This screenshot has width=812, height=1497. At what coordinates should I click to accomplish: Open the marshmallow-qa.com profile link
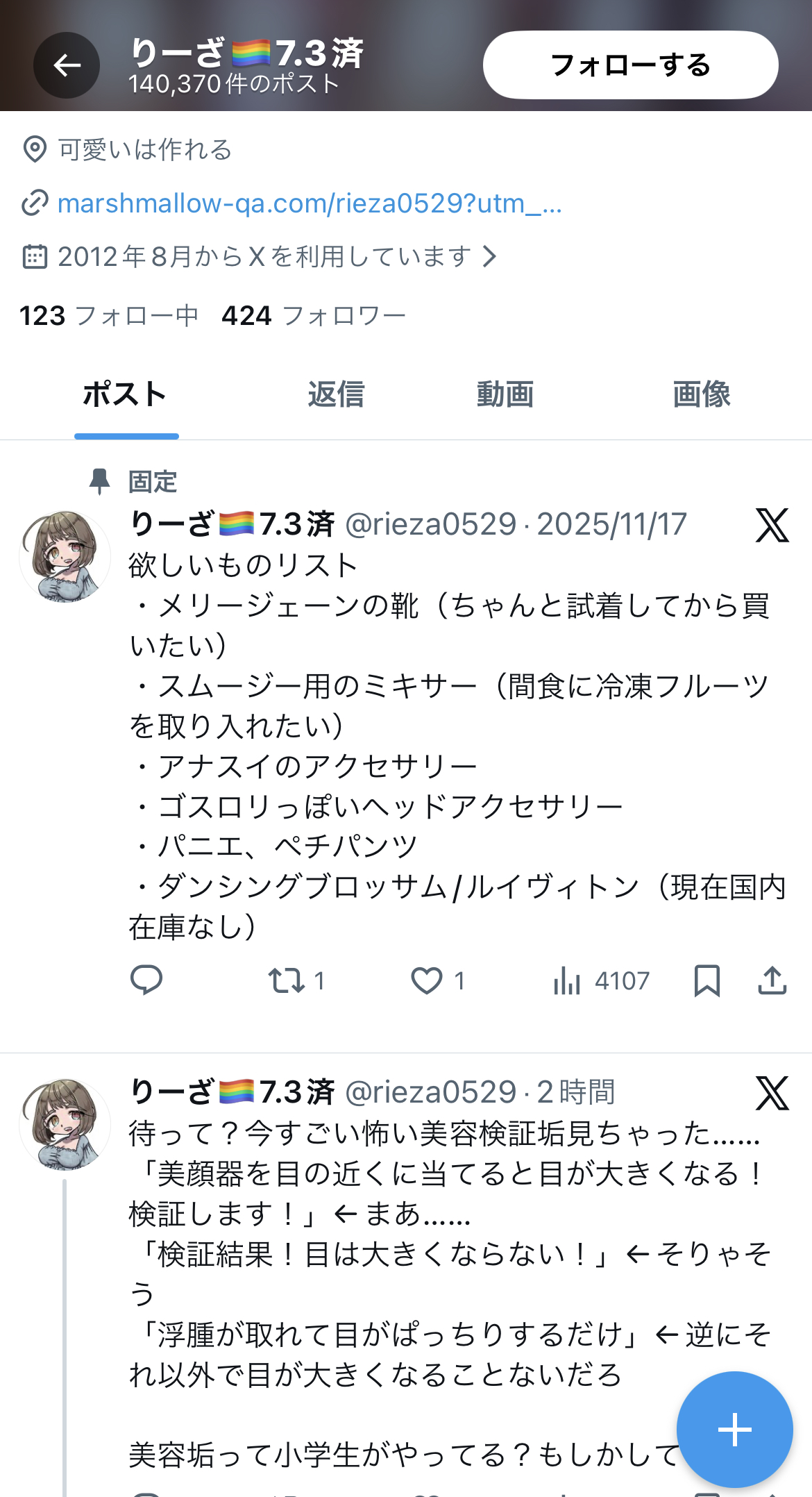[309, 203]
